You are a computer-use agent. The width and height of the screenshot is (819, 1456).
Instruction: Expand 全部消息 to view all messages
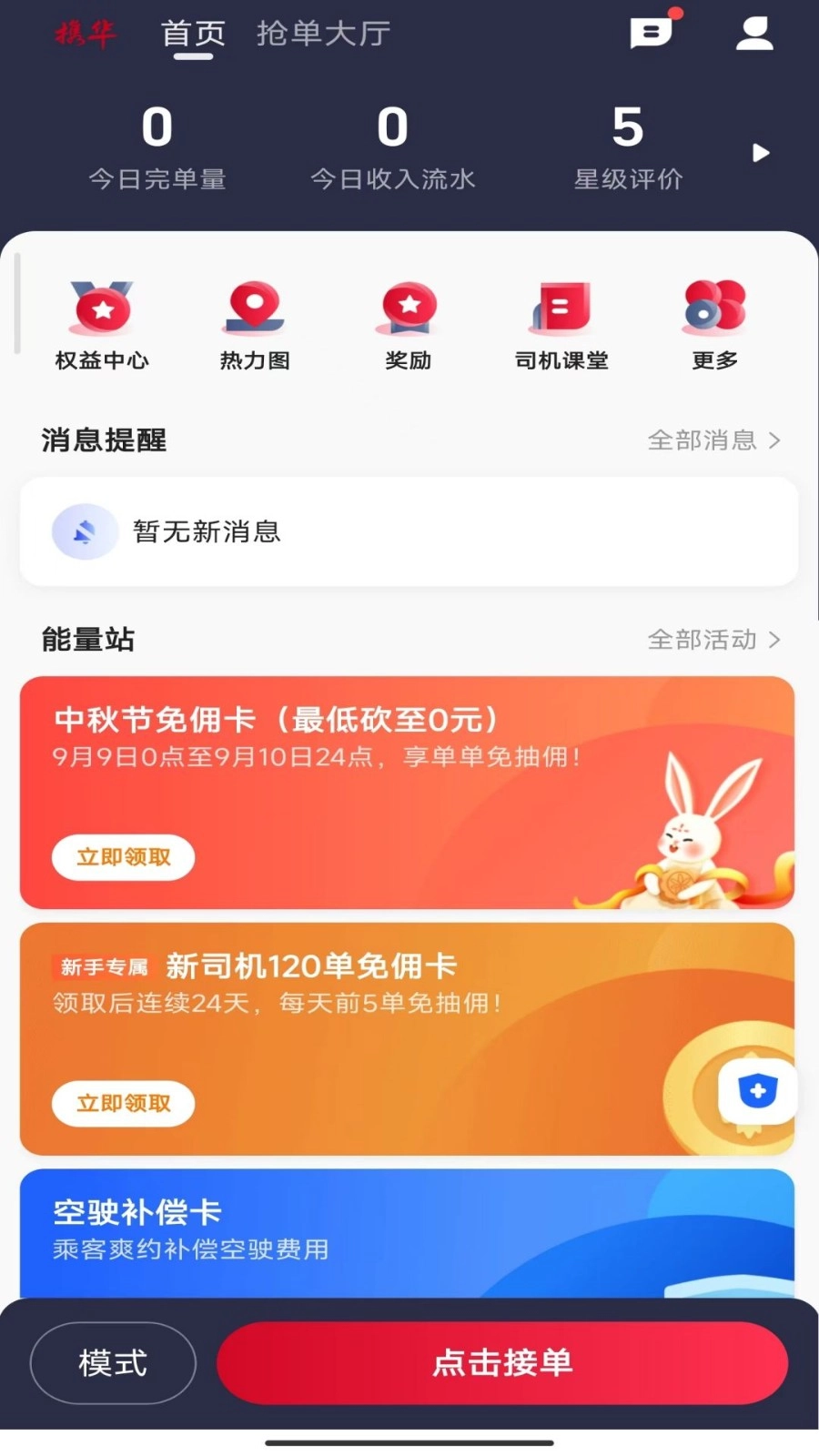tap(714, 440)
